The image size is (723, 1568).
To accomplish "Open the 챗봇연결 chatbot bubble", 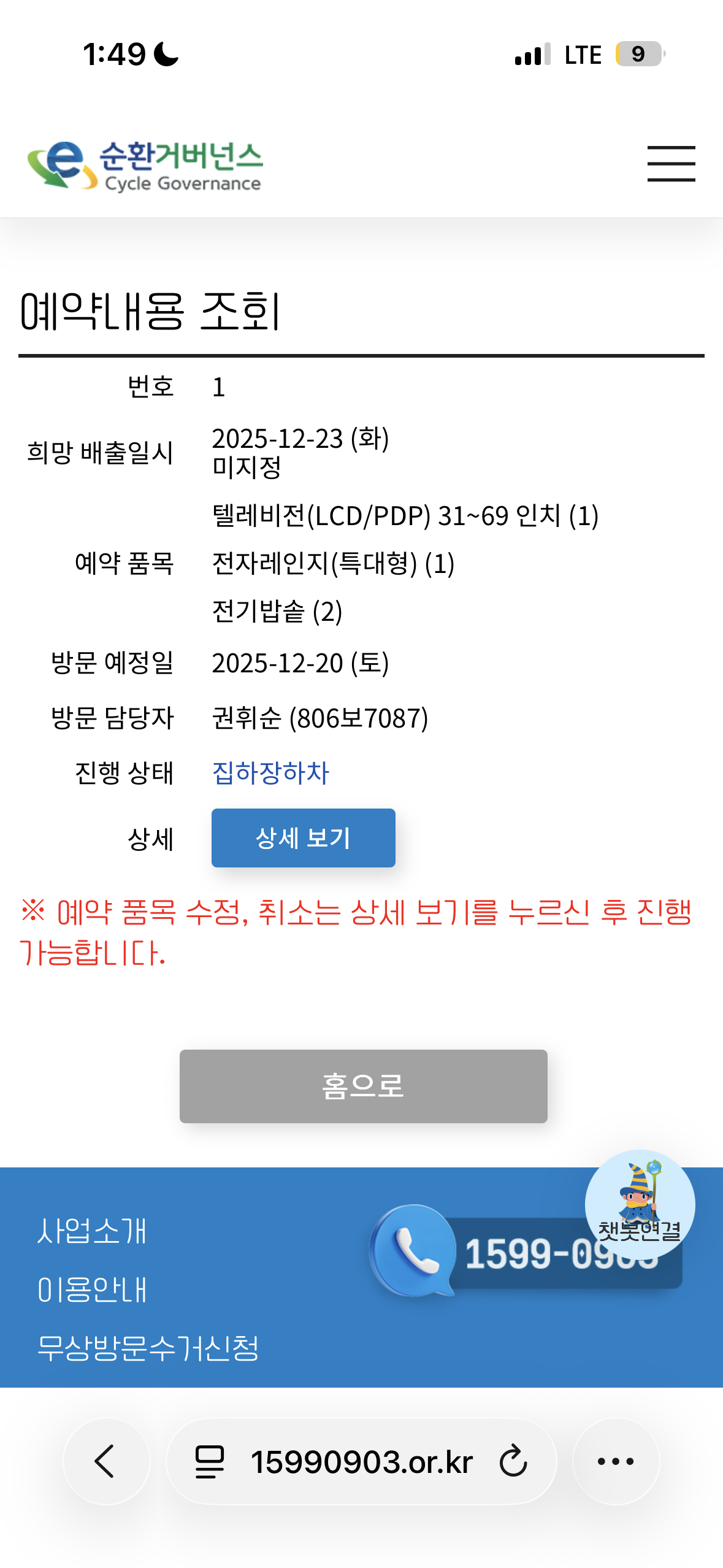I will click(640, 1204).
